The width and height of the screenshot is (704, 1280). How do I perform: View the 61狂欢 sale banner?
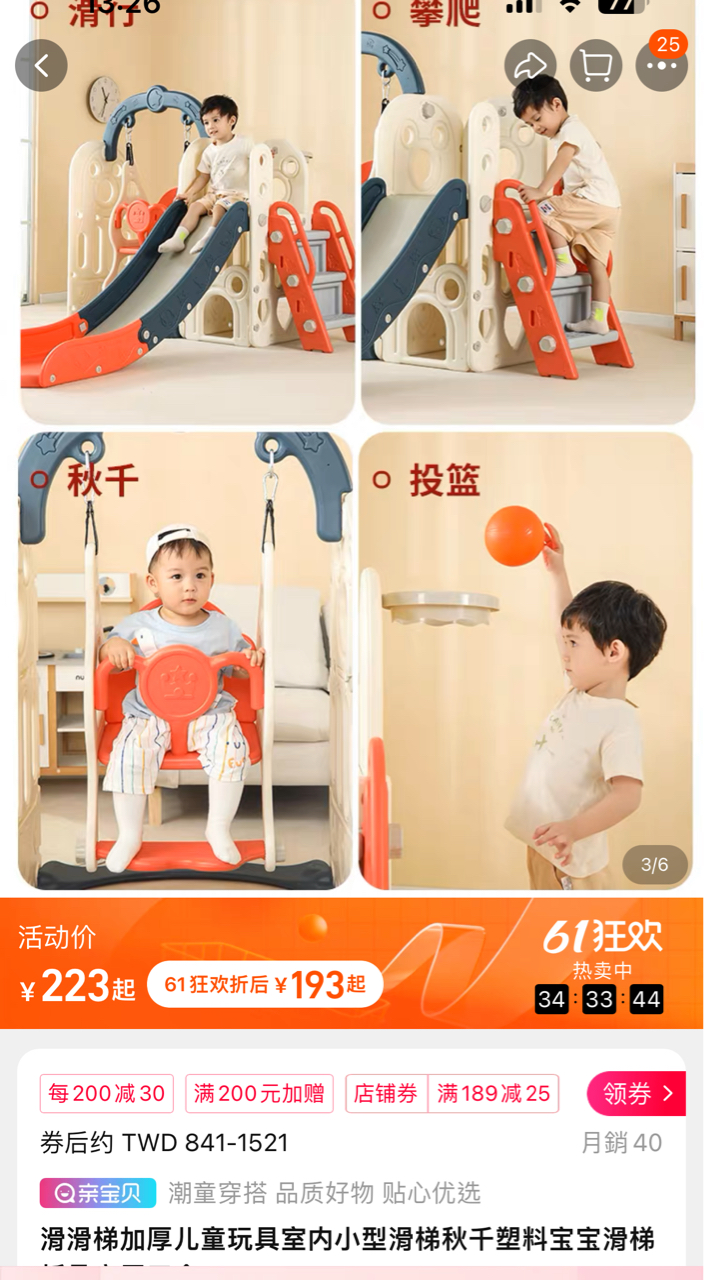pos(602,962)
